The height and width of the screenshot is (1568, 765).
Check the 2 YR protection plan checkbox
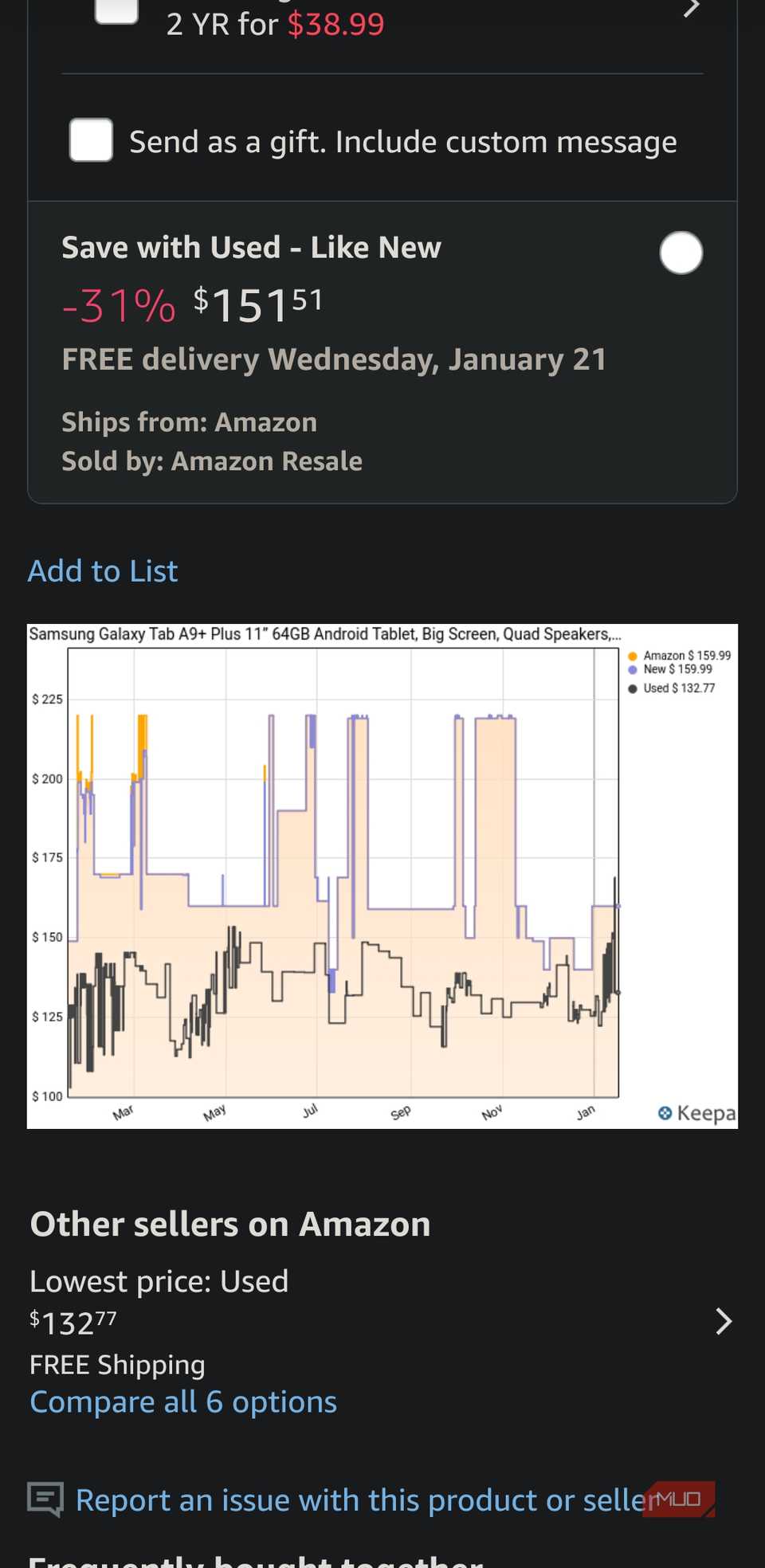coord(116,10)
